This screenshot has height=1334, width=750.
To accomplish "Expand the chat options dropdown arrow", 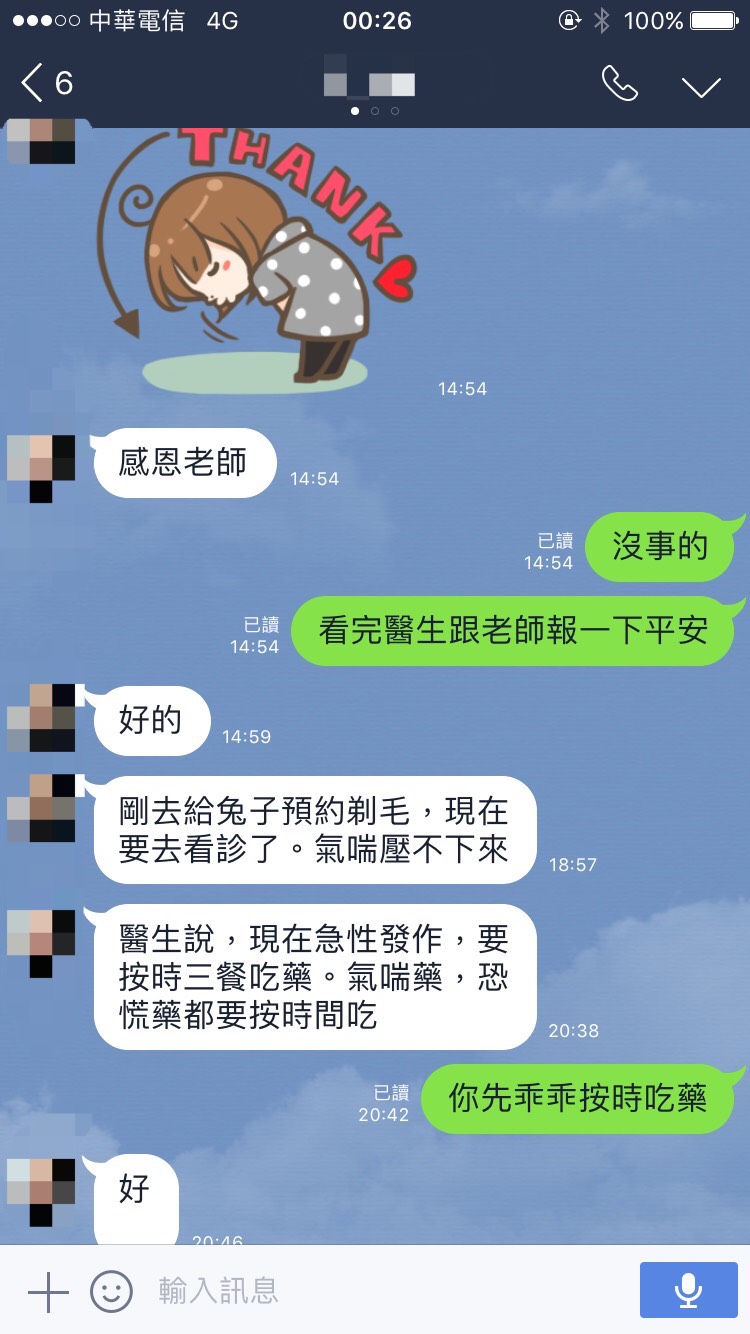I will [x=701, y=86].
